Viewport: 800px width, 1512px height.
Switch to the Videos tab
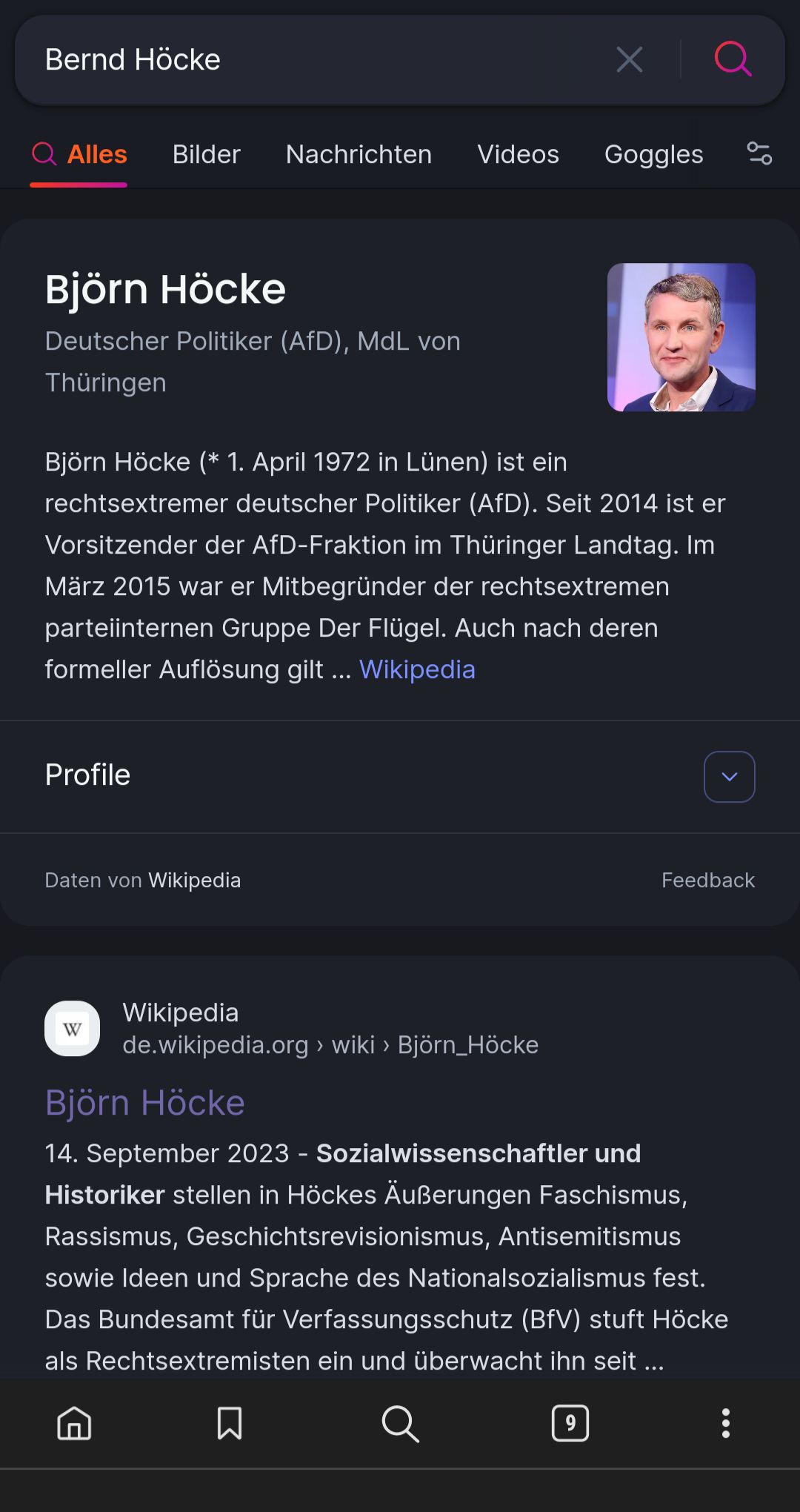[518, 154]
